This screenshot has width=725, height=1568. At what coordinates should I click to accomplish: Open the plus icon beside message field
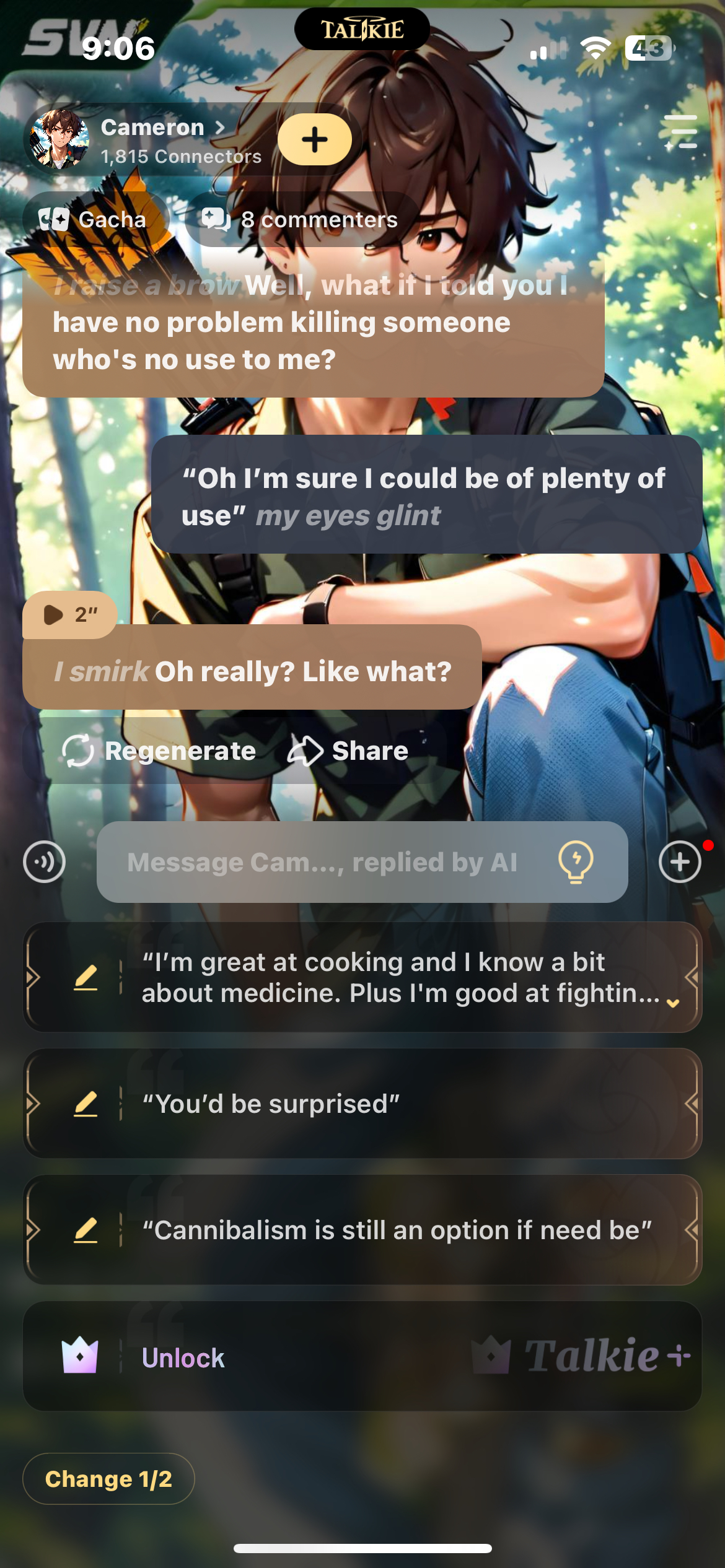click(x=680, y=862)
